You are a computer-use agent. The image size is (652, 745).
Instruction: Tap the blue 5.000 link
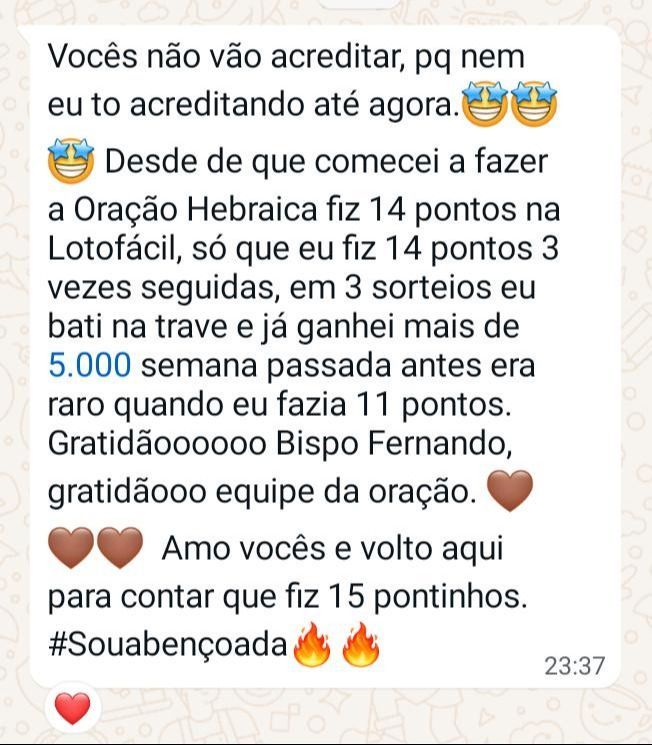coord(90,365)
